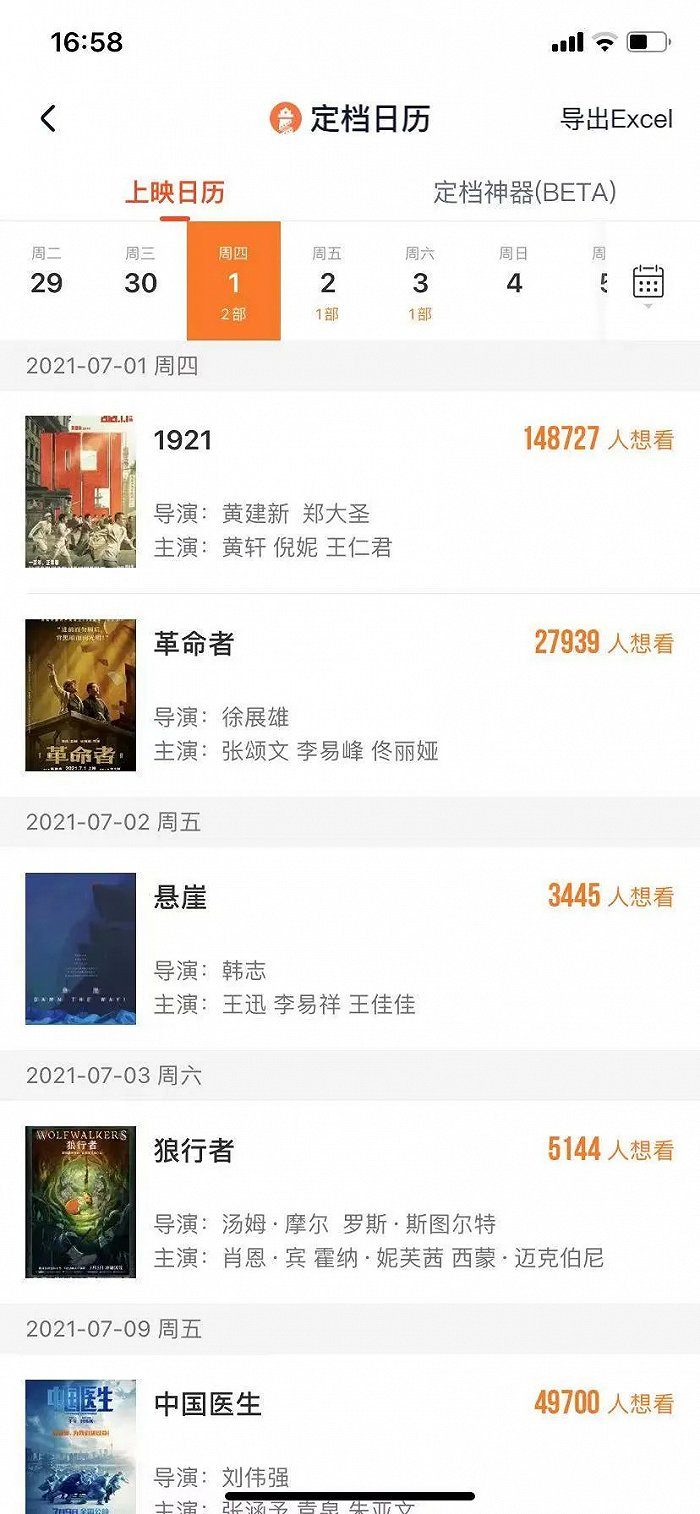Switch to the 上映日历 tab

click(174, 192)
